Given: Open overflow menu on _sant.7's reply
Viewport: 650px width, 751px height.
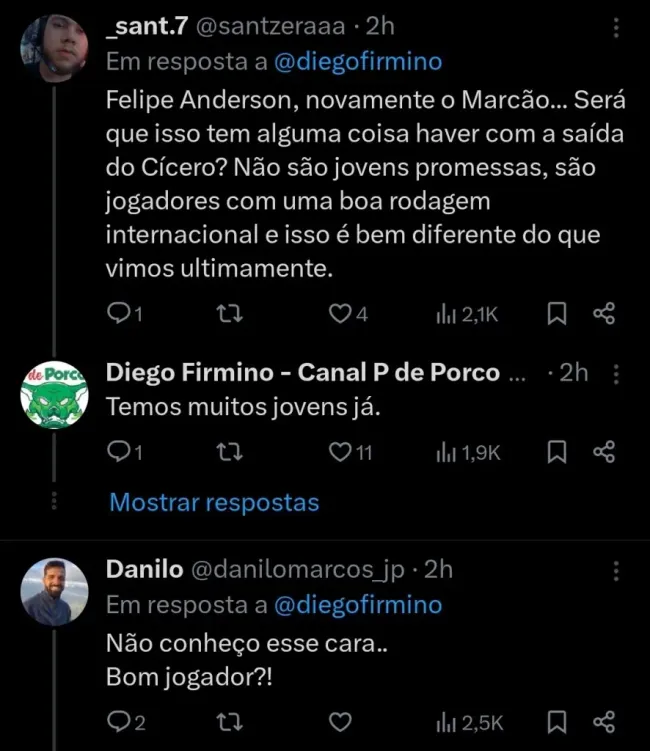Looking at the screenshot, I should pos(615,27).
